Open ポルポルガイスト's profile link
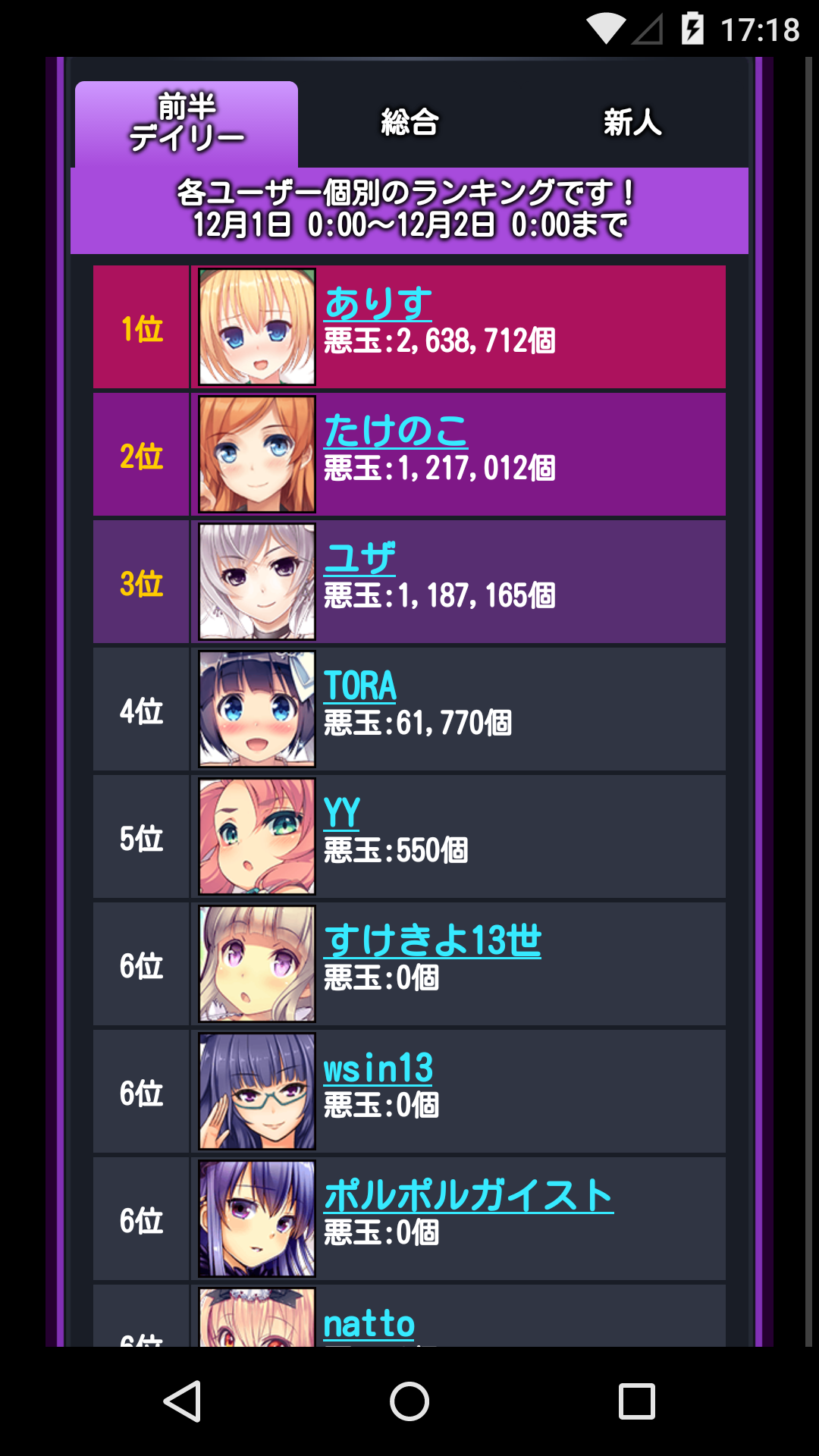The width and height of the screenshot is (819, 1456). click(468, 1195)
